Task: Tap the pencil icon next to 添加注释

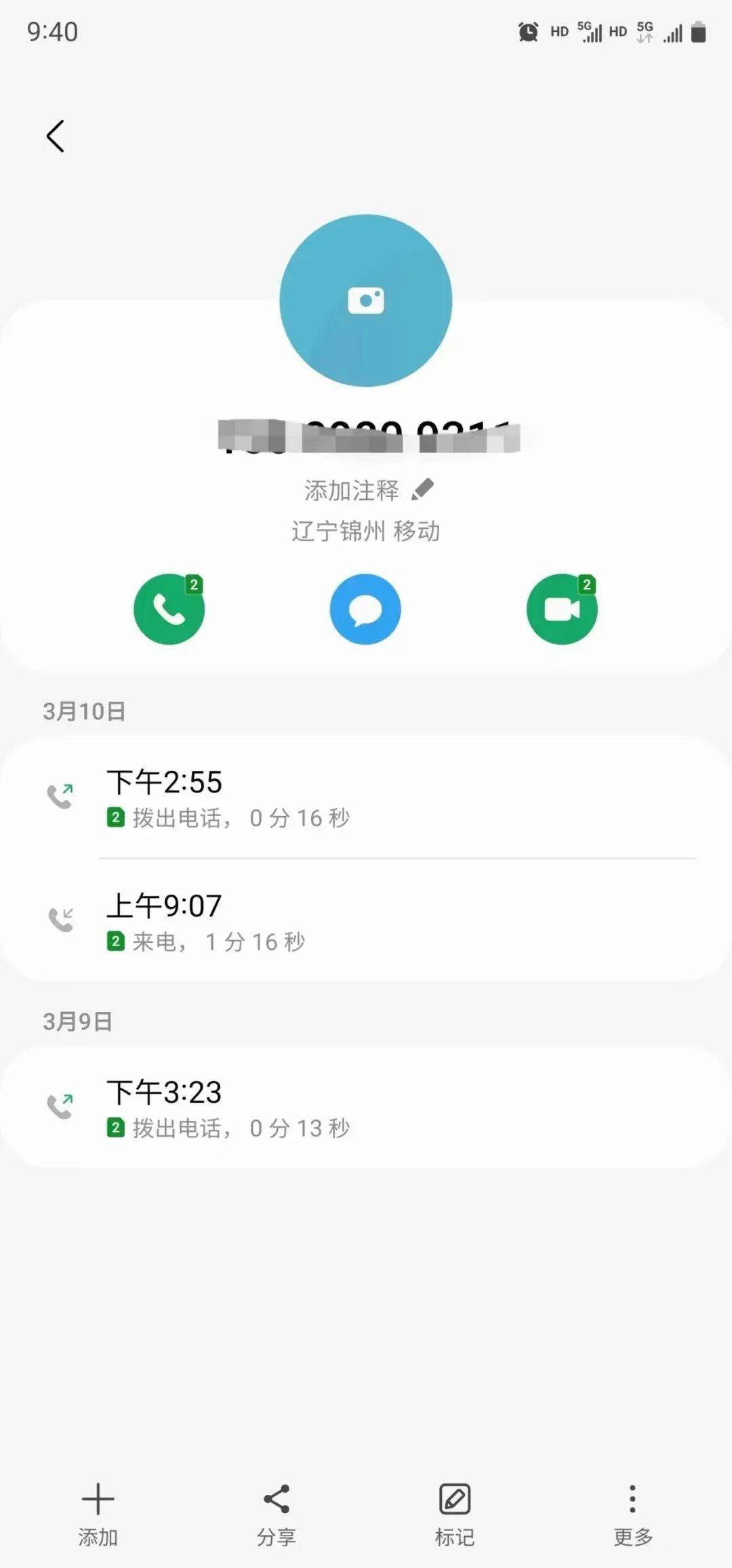Action: point(422,489)
